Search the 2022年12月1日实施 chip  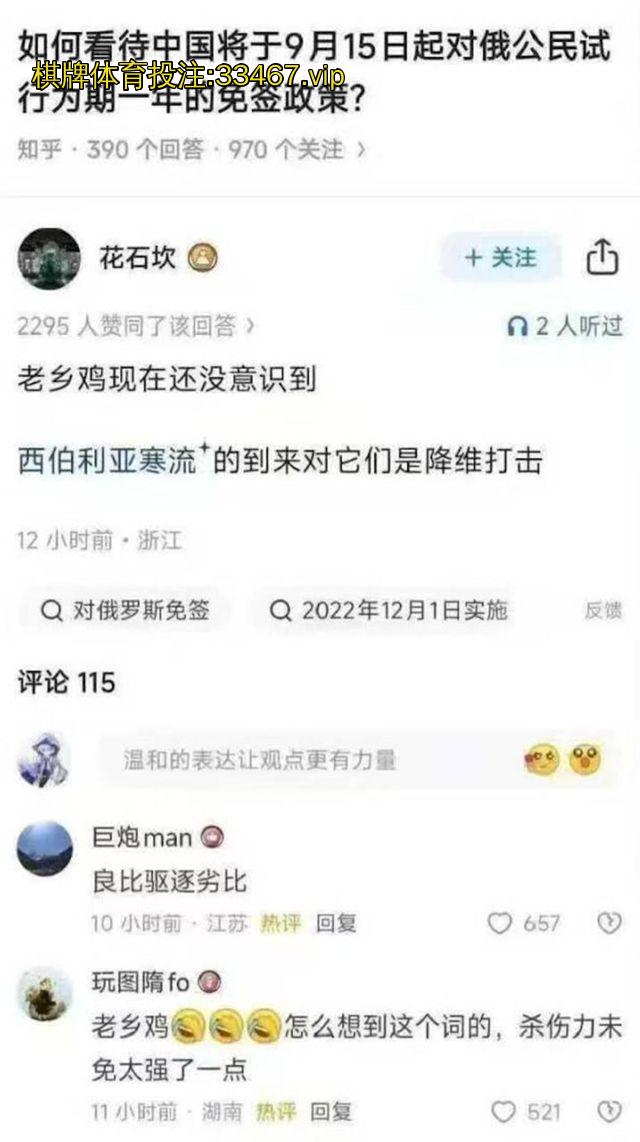pyautogui.click(x=390, y=610)
